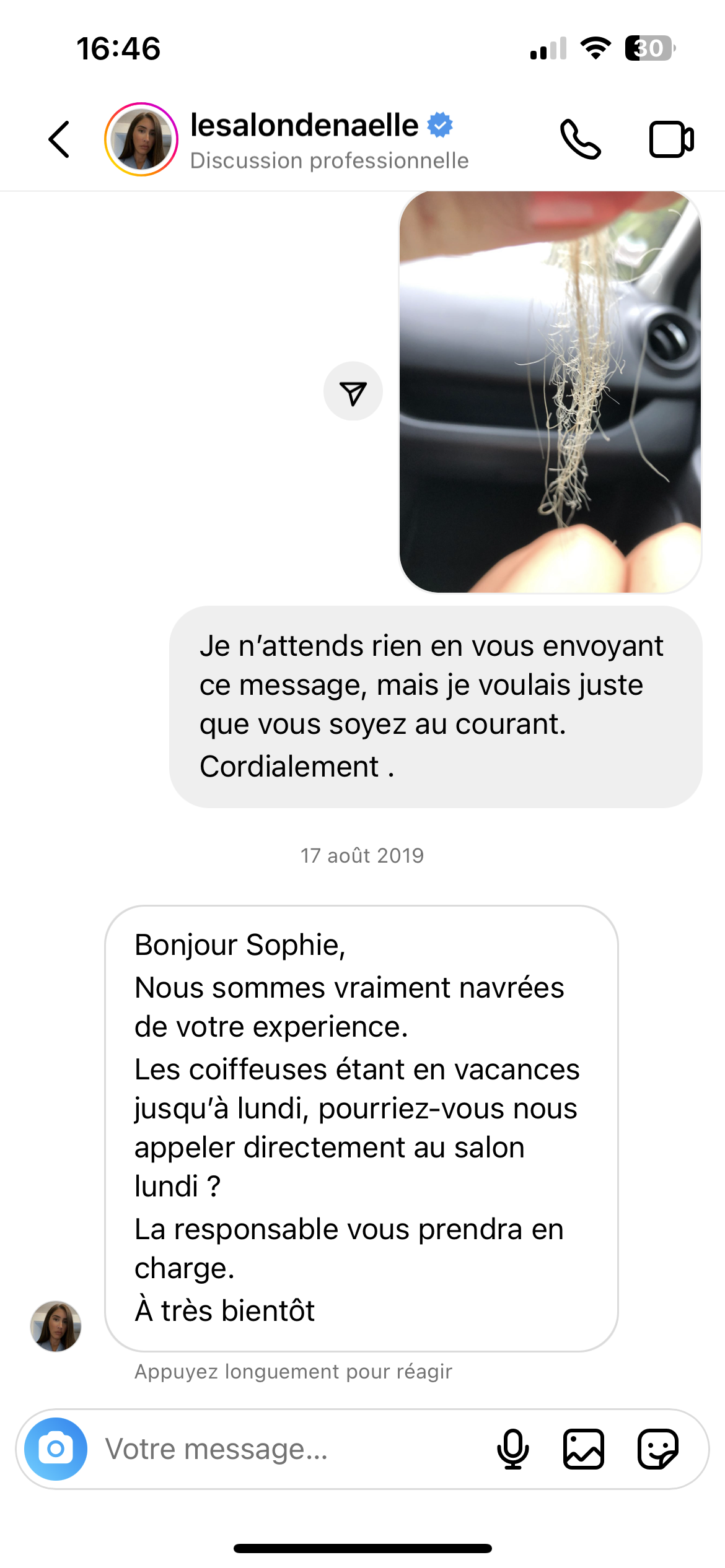View the sent hair photo full screen

point(550,391)
